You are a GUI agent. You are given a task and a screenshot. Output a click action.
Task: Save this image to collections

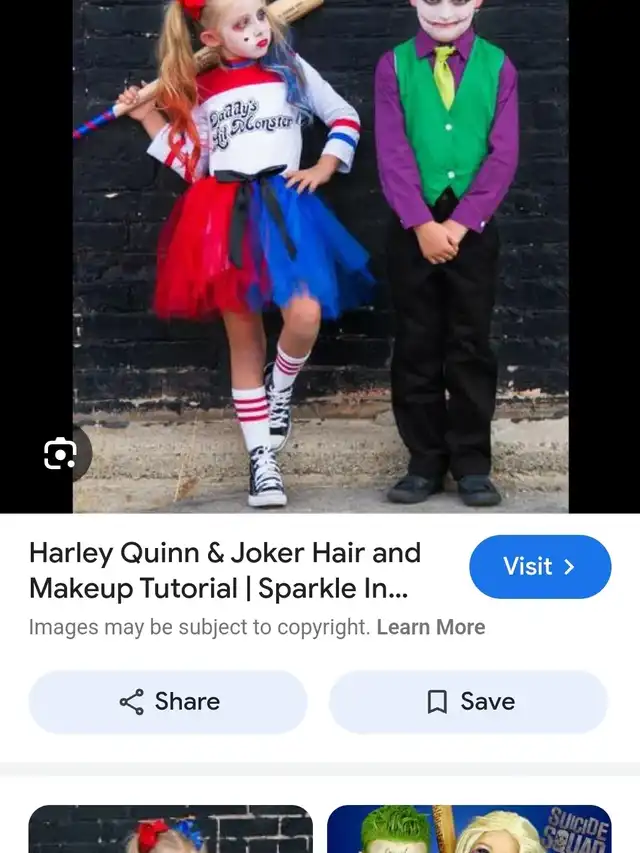[468, 702]
